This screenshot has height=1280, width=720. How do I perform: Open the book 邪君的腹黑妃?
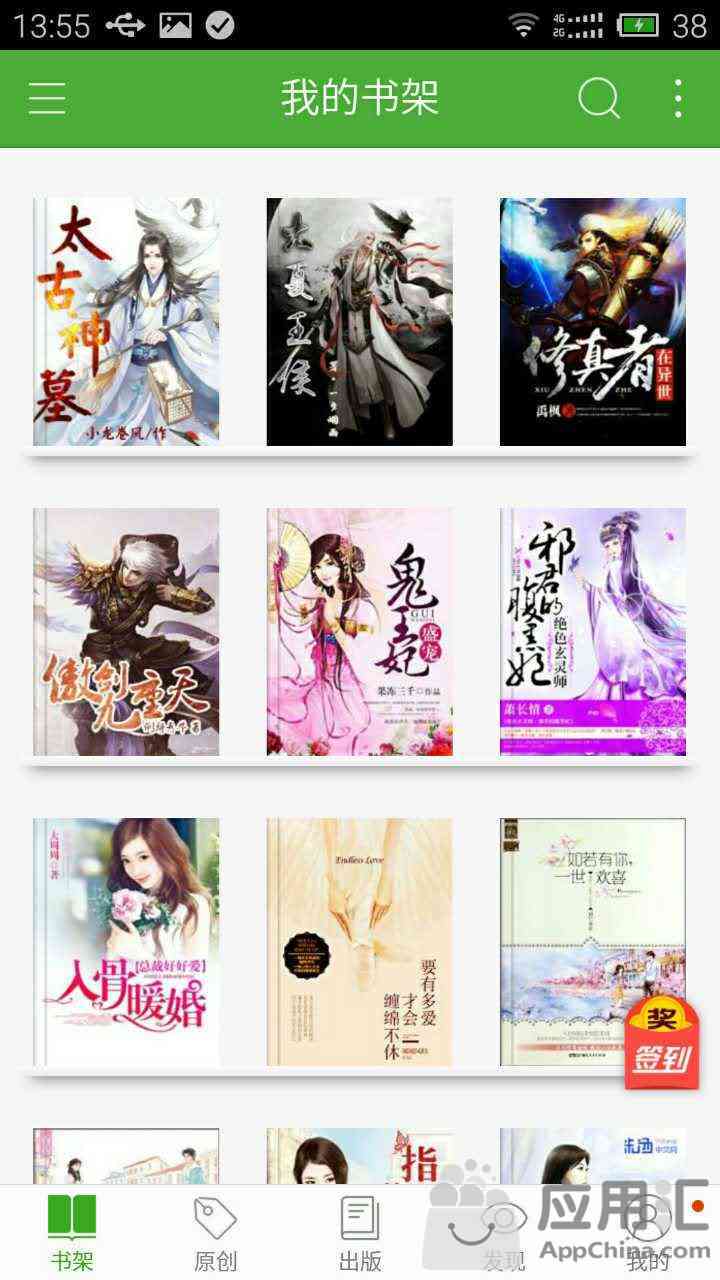593,631
